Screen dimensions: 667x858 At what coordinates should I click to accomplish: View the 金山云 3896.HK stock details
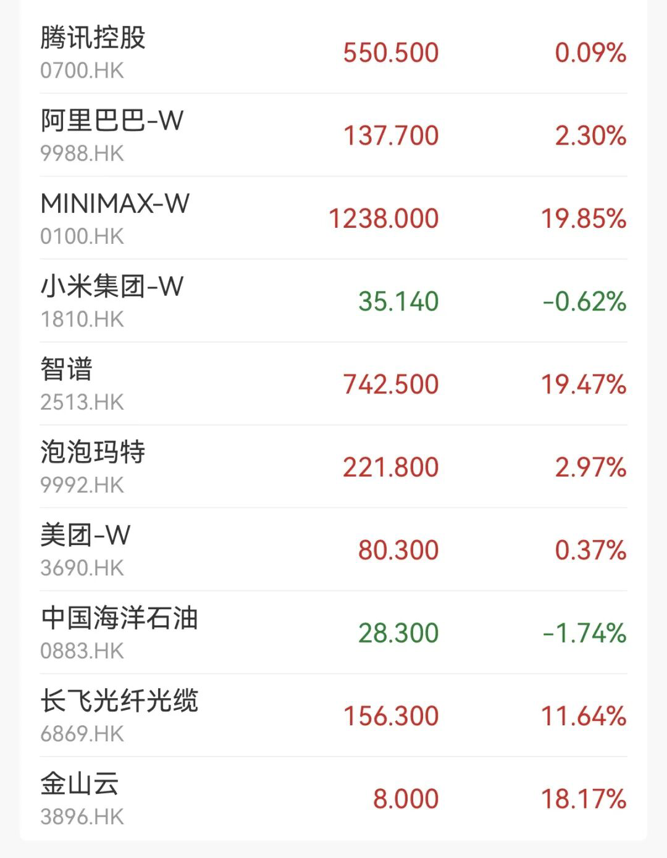(x=333, y=799)
